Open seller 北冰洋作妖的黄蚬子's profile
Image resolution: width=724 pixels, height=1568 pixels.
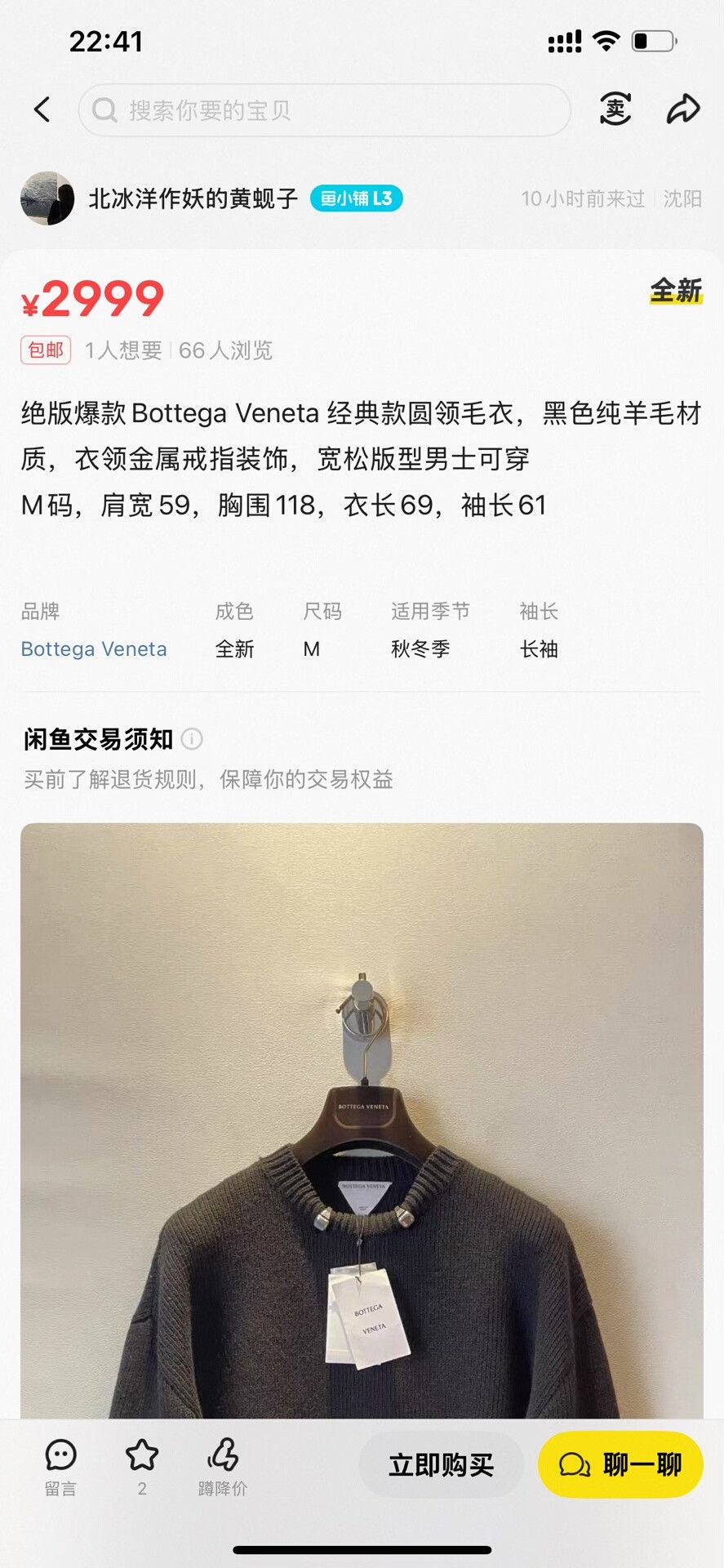pyautogui.click(x=193, y=198)
